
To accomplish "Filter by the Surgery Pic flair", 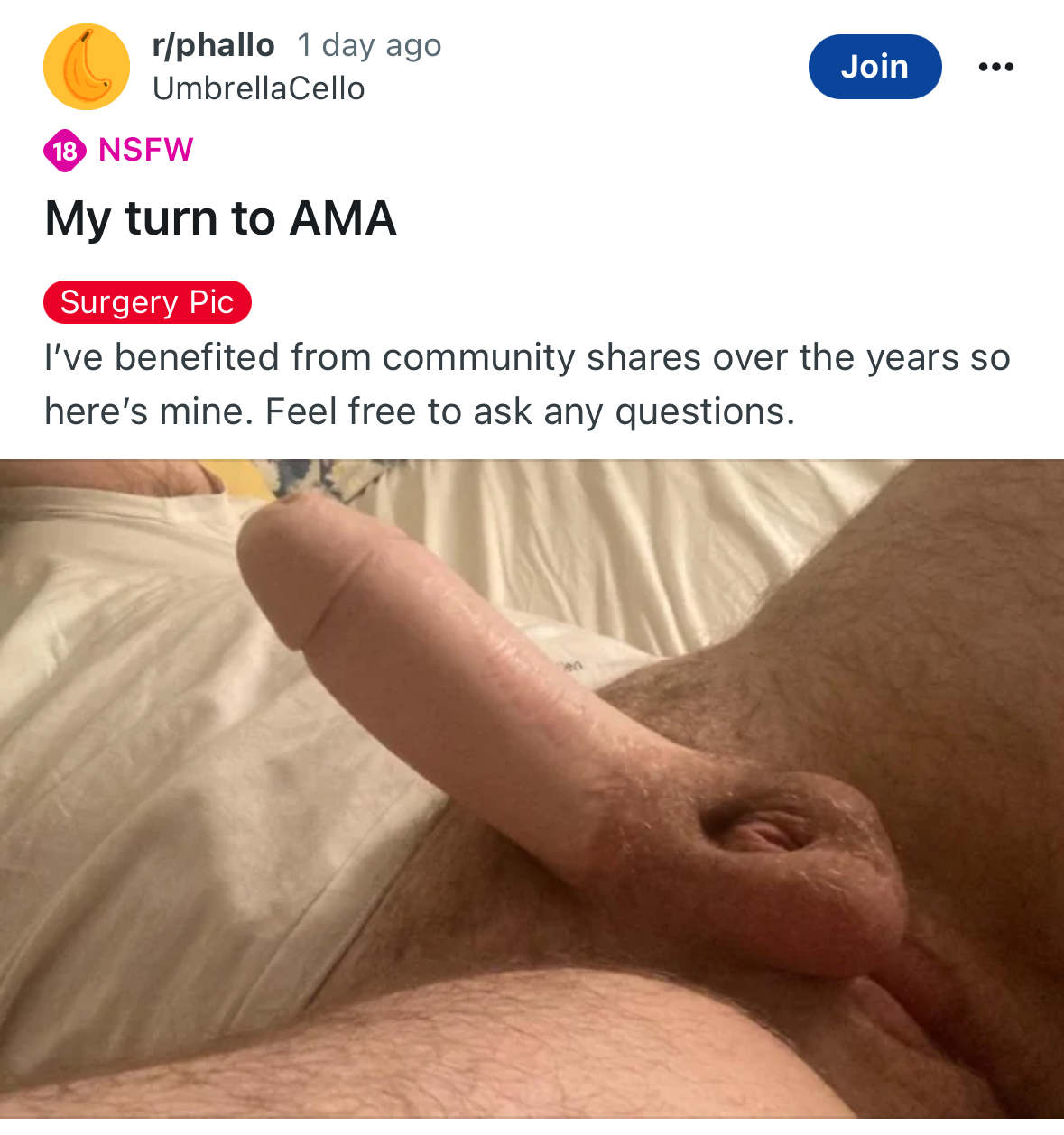I will click(x=147, y=302).
